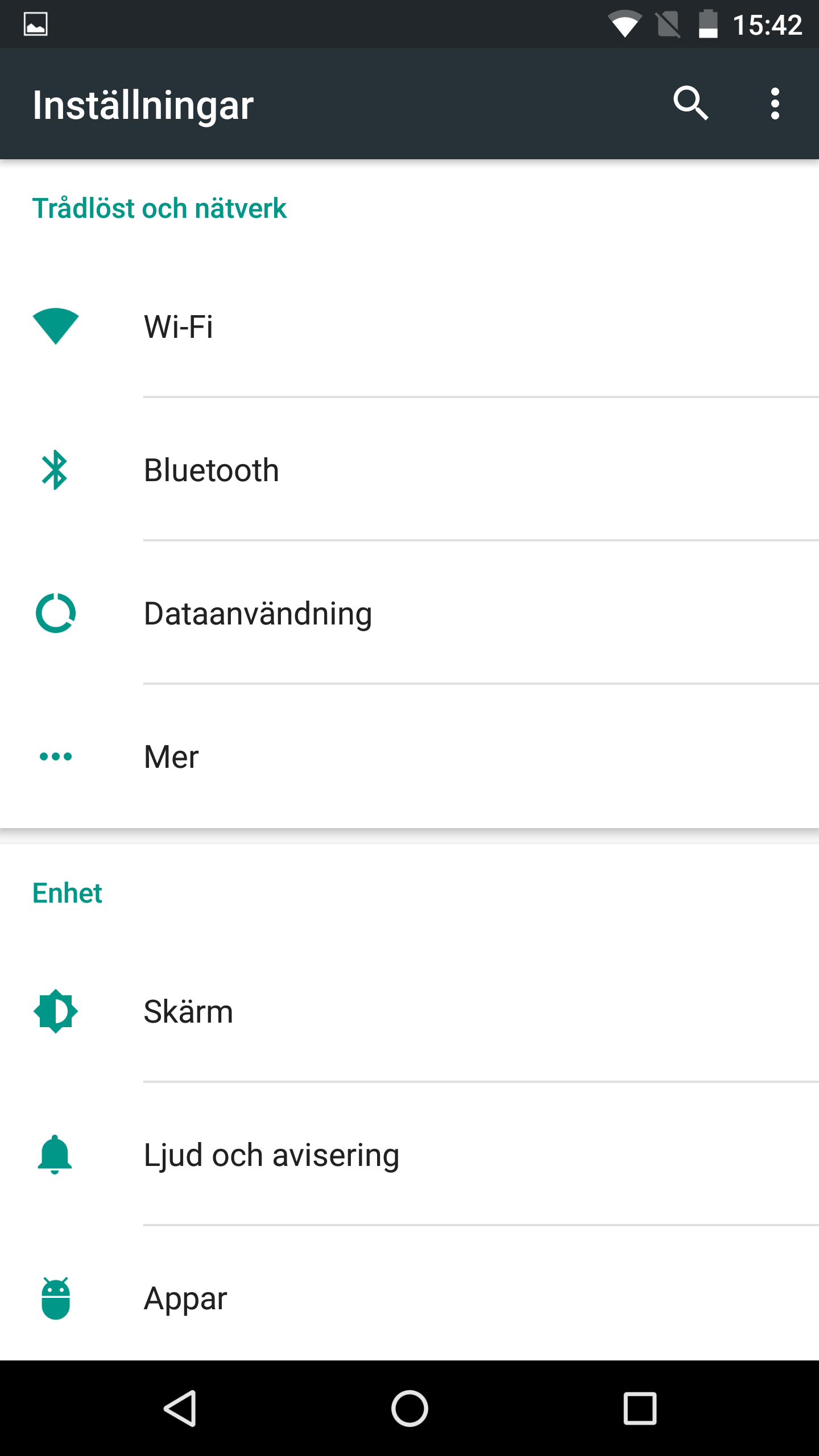
Task: Open Dataanvändning settings
Action: click(x=409, y=613)
